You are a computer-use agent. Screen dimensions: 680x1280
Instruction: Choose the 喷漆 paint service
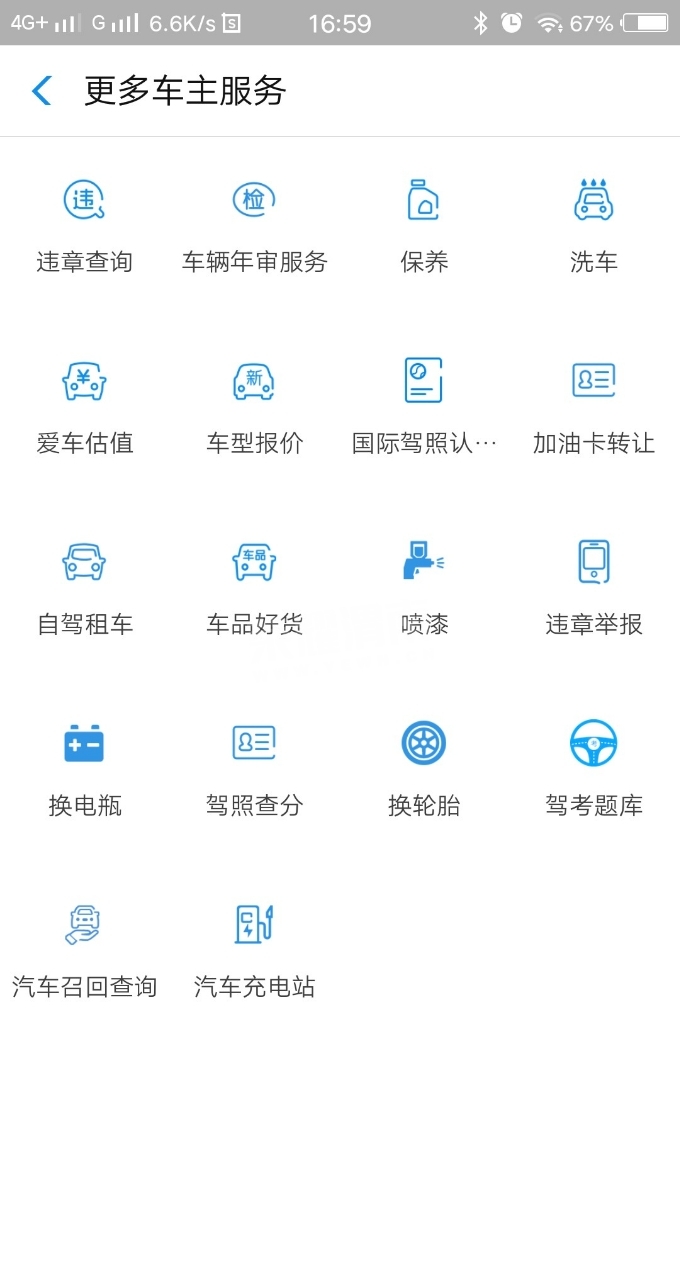pyautogui.click(x=424, y=587)
